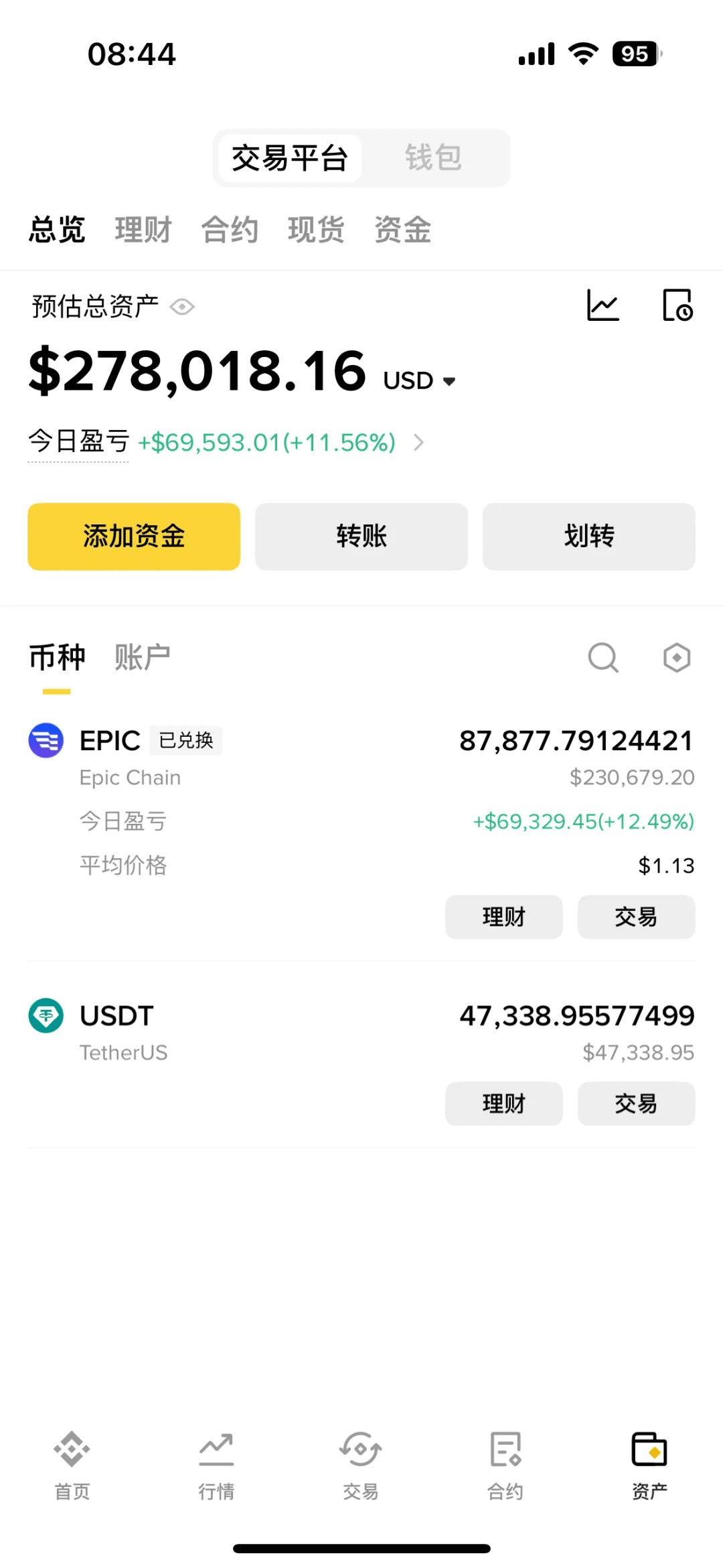This screenshot has height=1568, width=723.
Task: Switch to the 现货 tab
Action: (316, 230)
